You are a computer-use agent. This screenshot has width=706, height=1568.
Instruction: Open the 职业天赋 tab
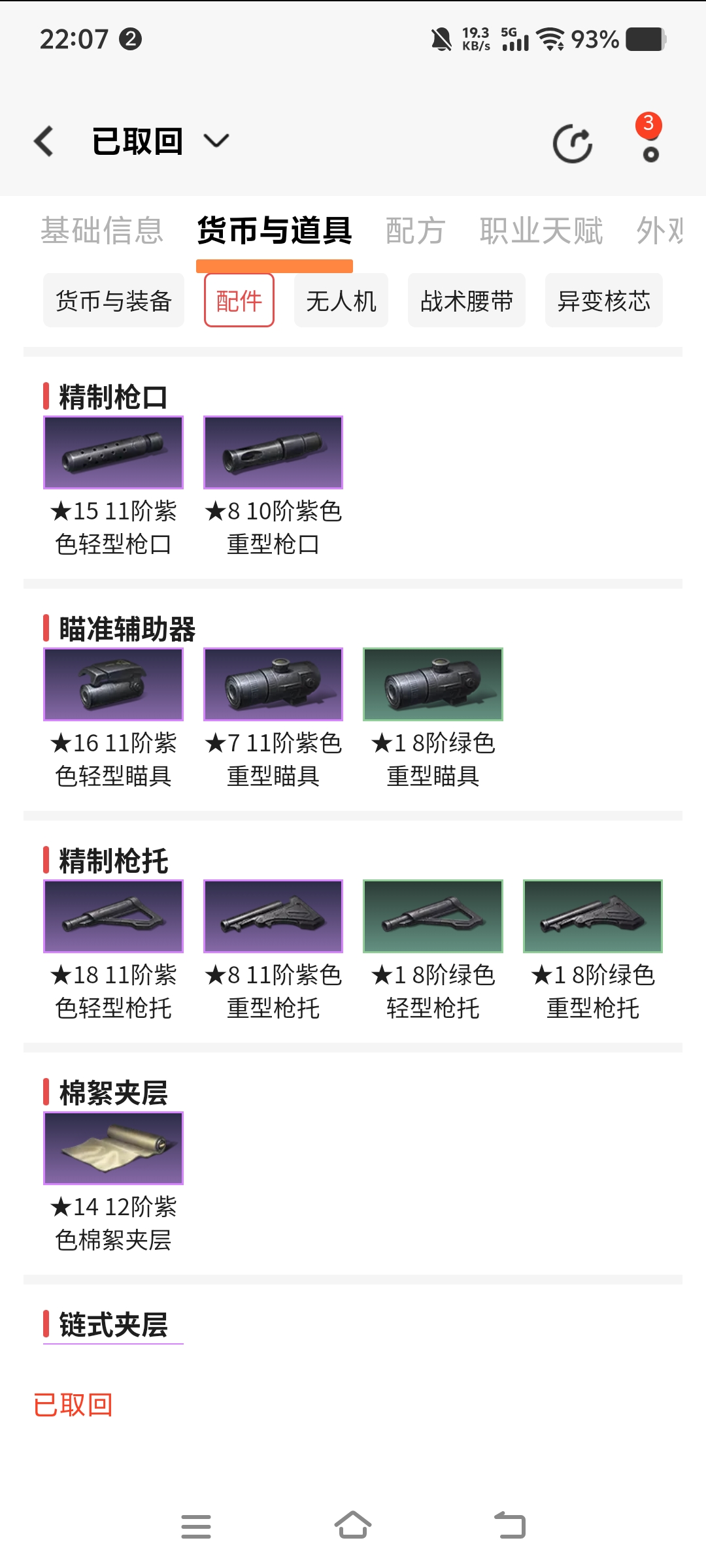pos(541,231)
